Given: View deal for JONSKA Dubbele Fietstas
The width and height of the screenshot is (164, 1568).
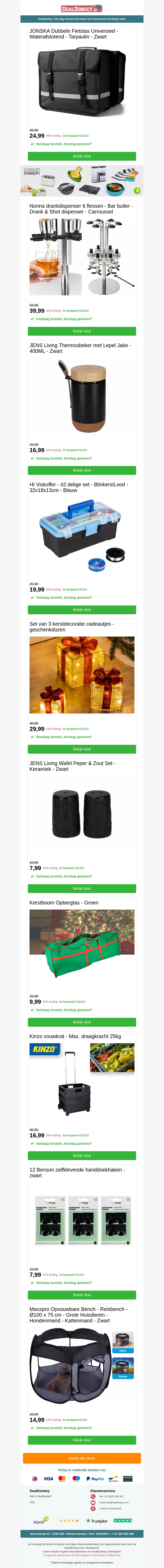Looking at the screenshot, I should click(x=82, y=156).
